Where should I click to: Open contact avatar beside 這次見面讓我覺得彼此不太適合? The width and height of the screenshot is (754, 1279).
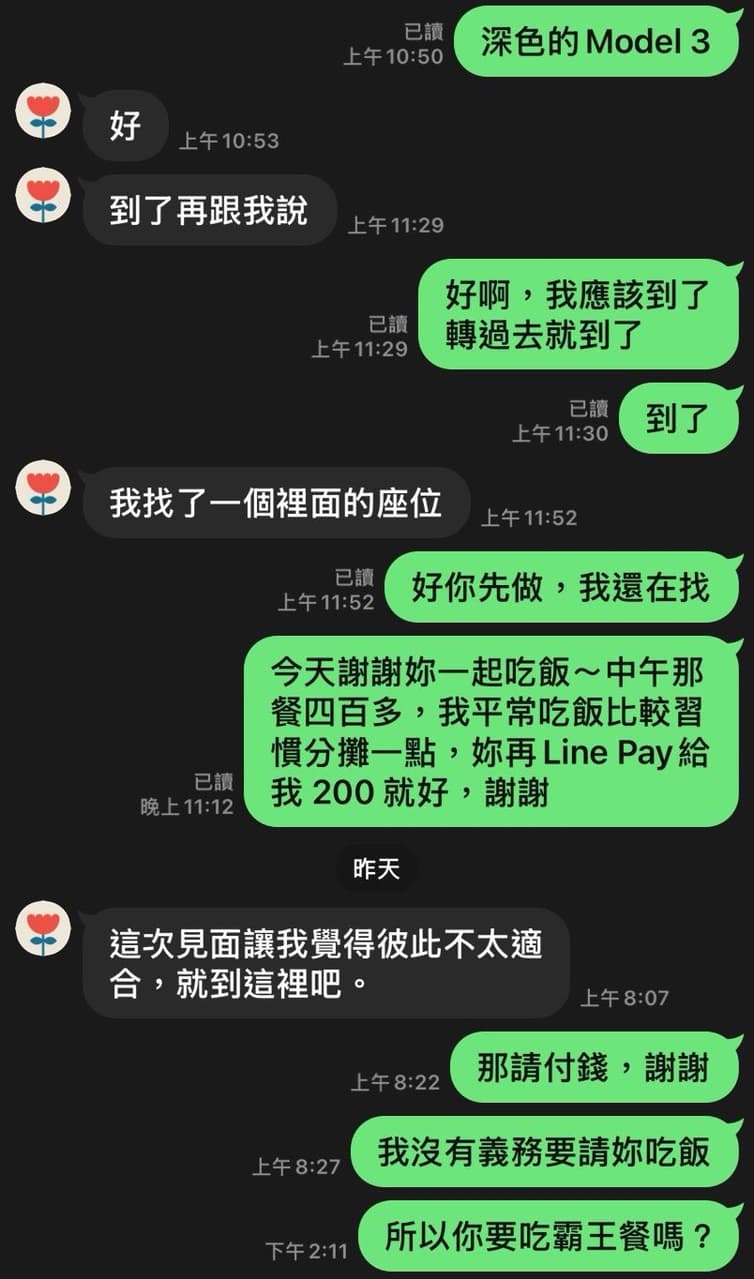[43, 927]
